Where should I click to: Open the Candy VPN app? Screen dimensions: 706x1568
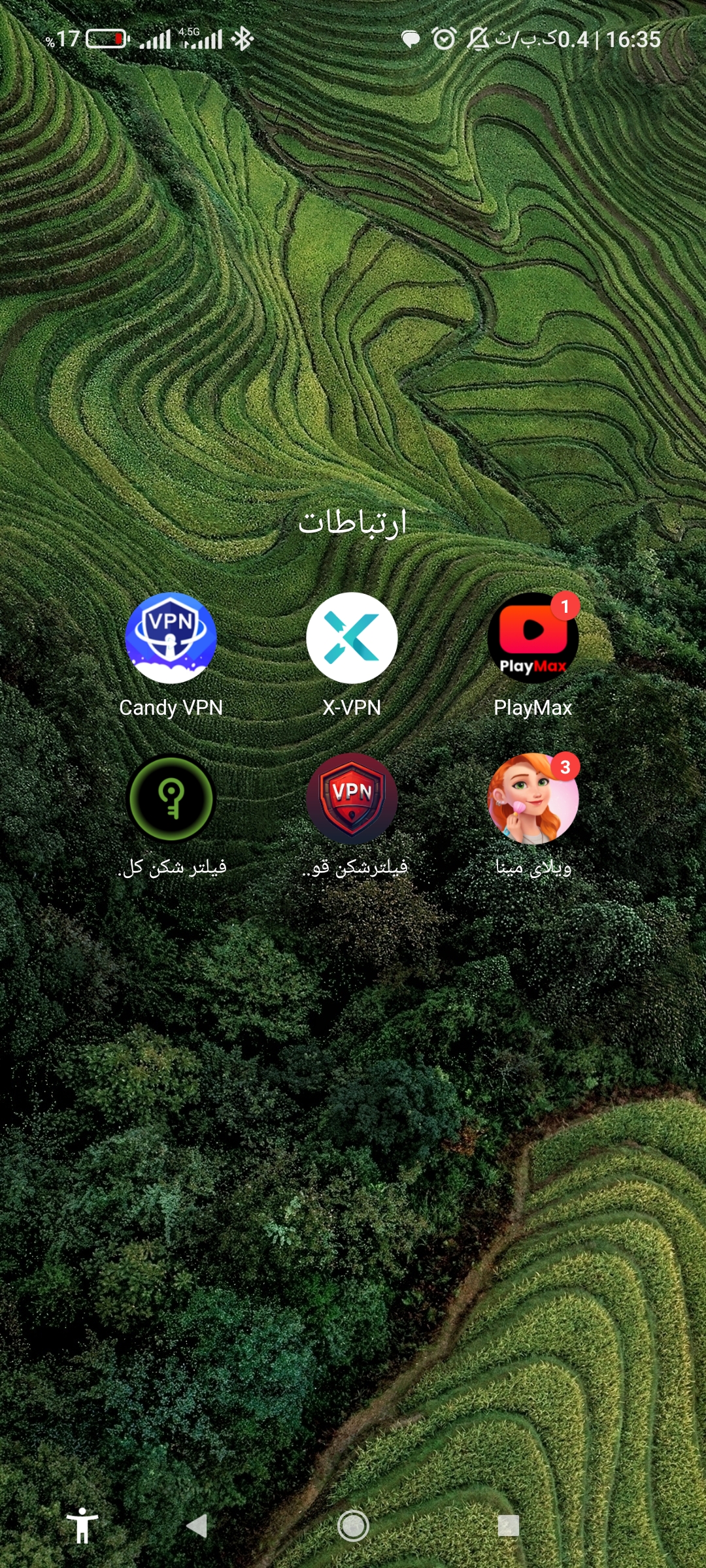click(x=171, y=638)
